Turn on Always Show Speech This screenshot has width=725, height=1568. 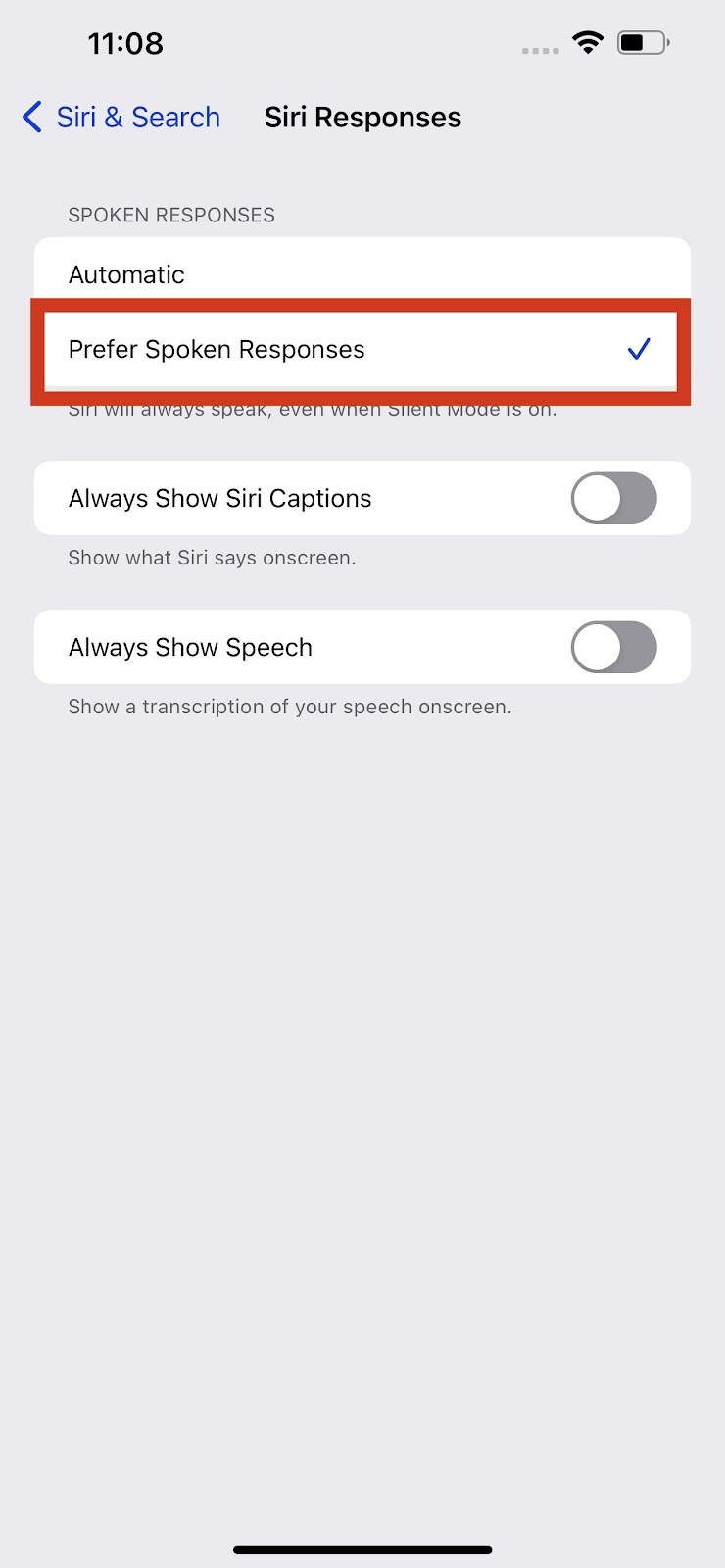(x=613, y=647)
